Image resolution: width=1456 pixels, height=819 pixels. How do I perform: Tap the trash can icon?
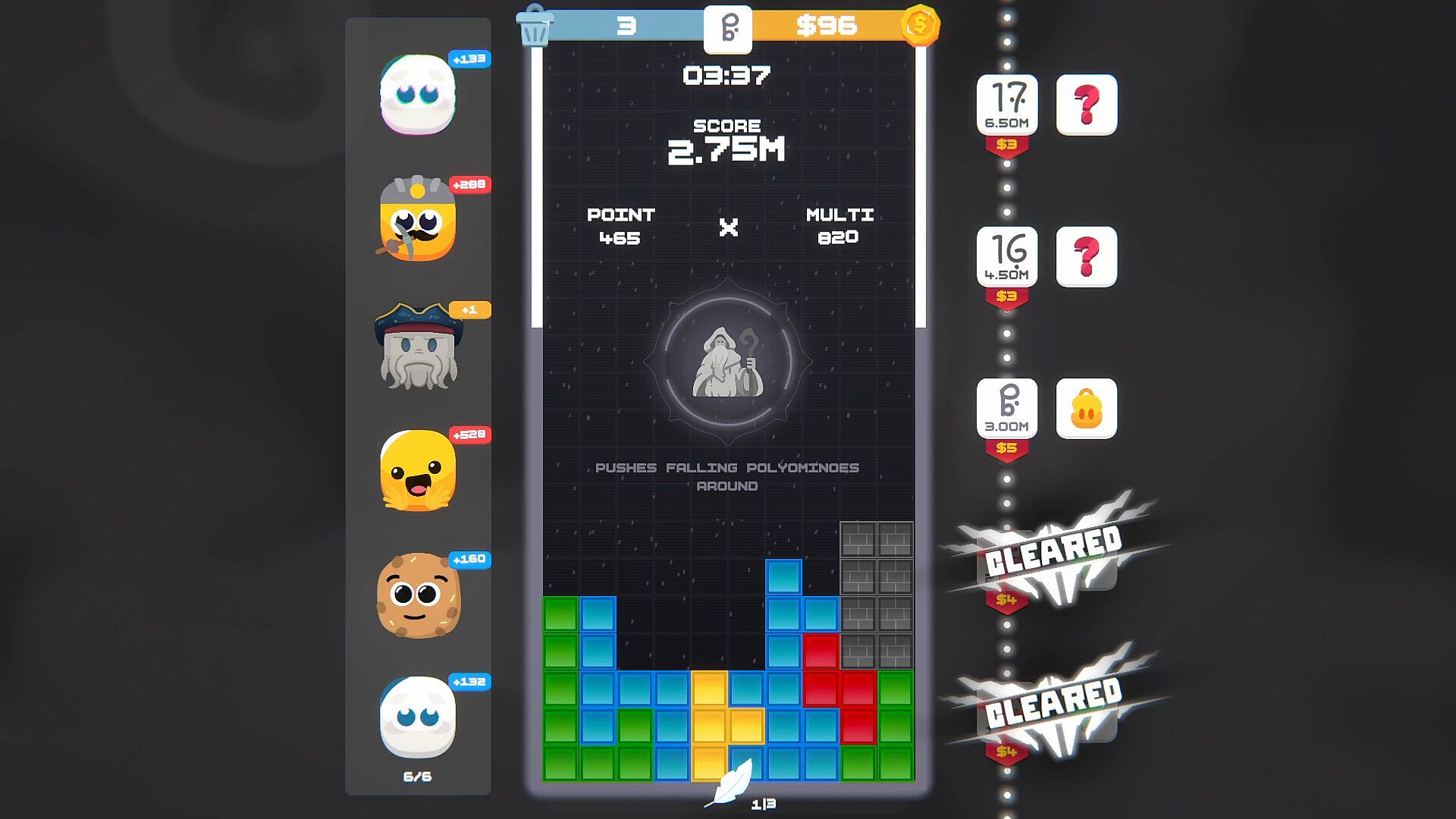click(534, 27)
